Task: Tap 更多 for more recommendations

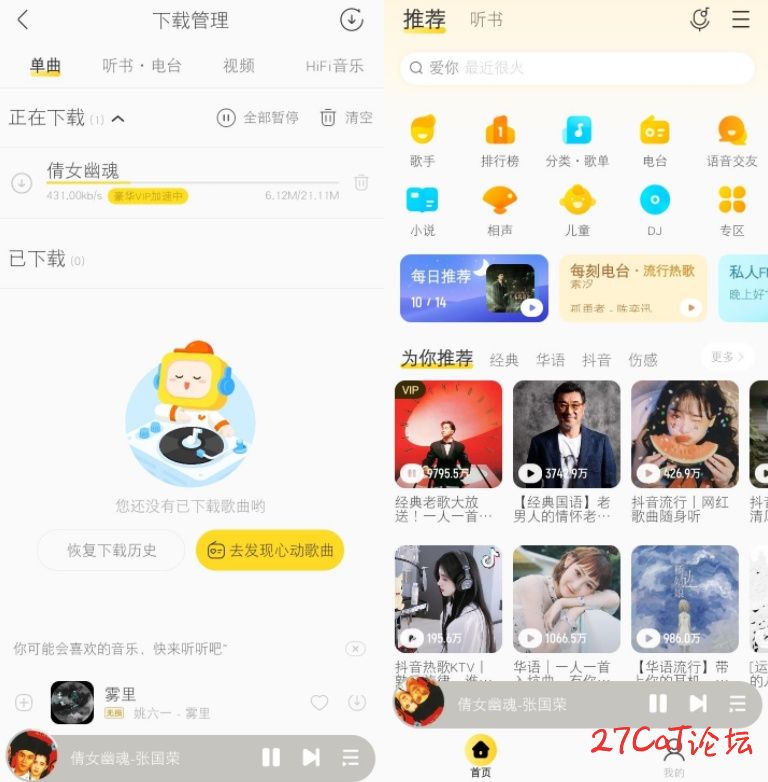Action: 727,357
